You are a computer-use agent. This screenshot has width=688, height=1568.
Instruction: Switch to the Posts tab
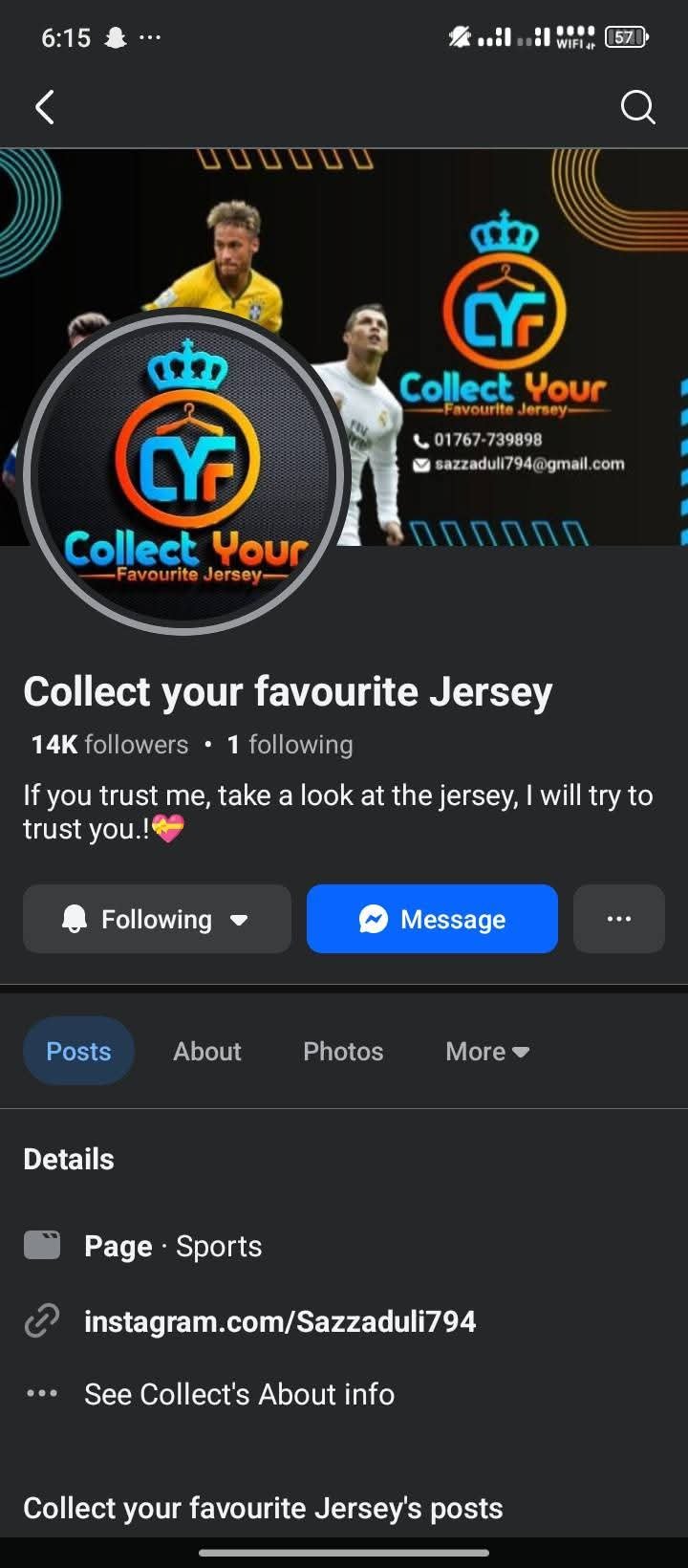pyautogui.click(x=78, y=1051)
